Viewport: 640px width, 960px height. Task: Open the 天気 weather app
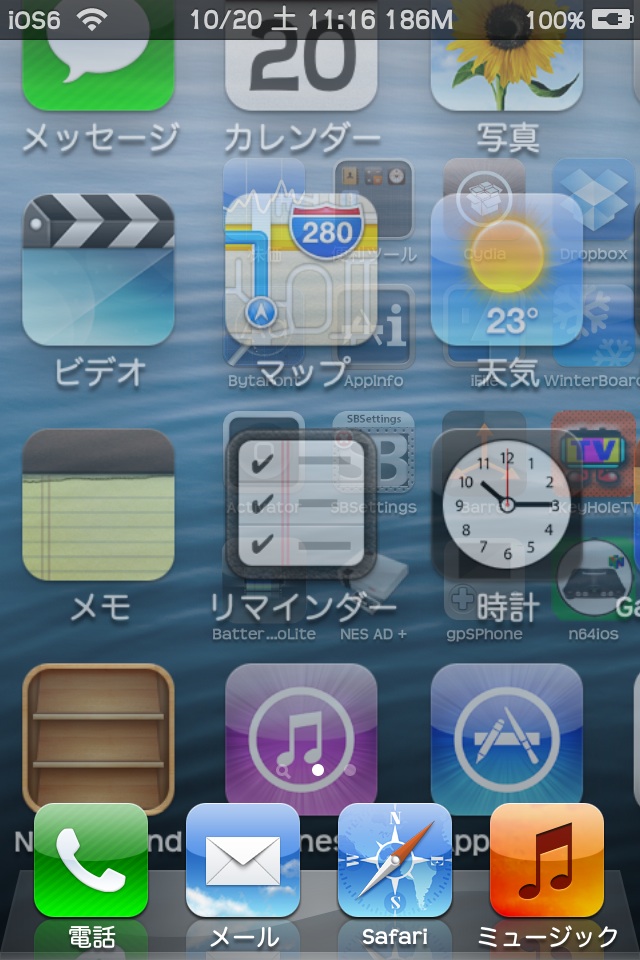507,270
